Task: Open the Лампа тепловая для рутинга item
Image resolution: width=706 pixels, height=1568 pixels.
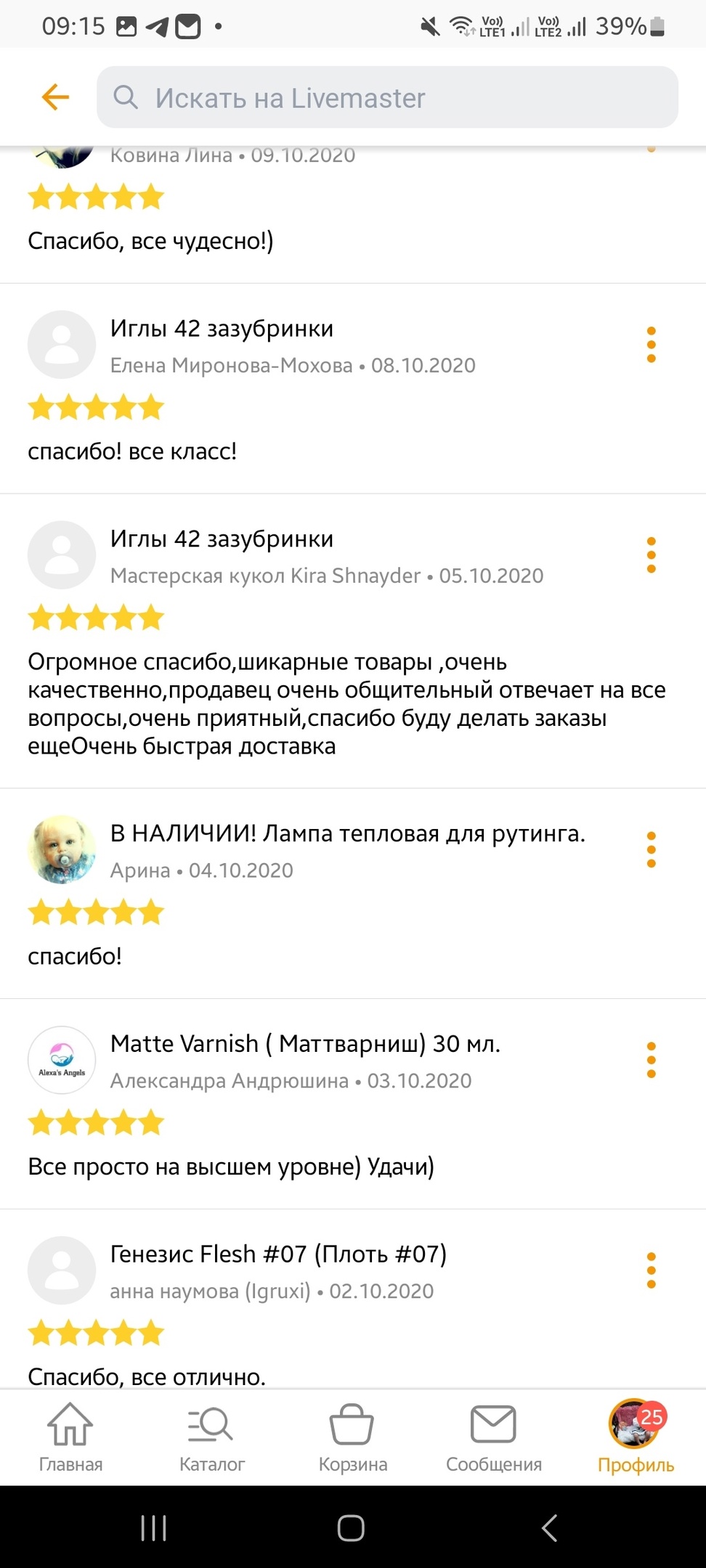Action: coord(347,833)
